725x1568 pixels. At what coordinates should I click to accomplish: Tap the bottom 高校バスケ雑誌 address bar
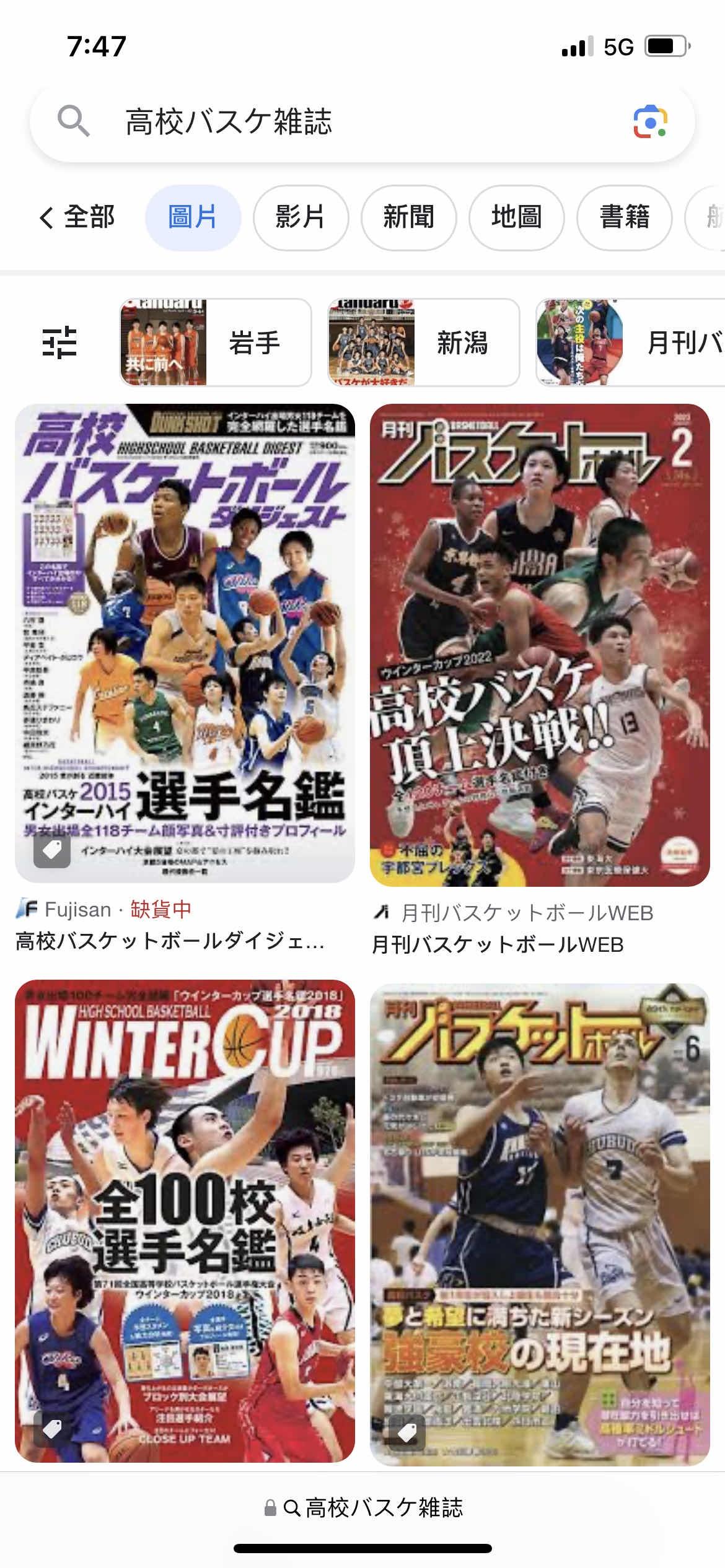[x=363, y=1507]
